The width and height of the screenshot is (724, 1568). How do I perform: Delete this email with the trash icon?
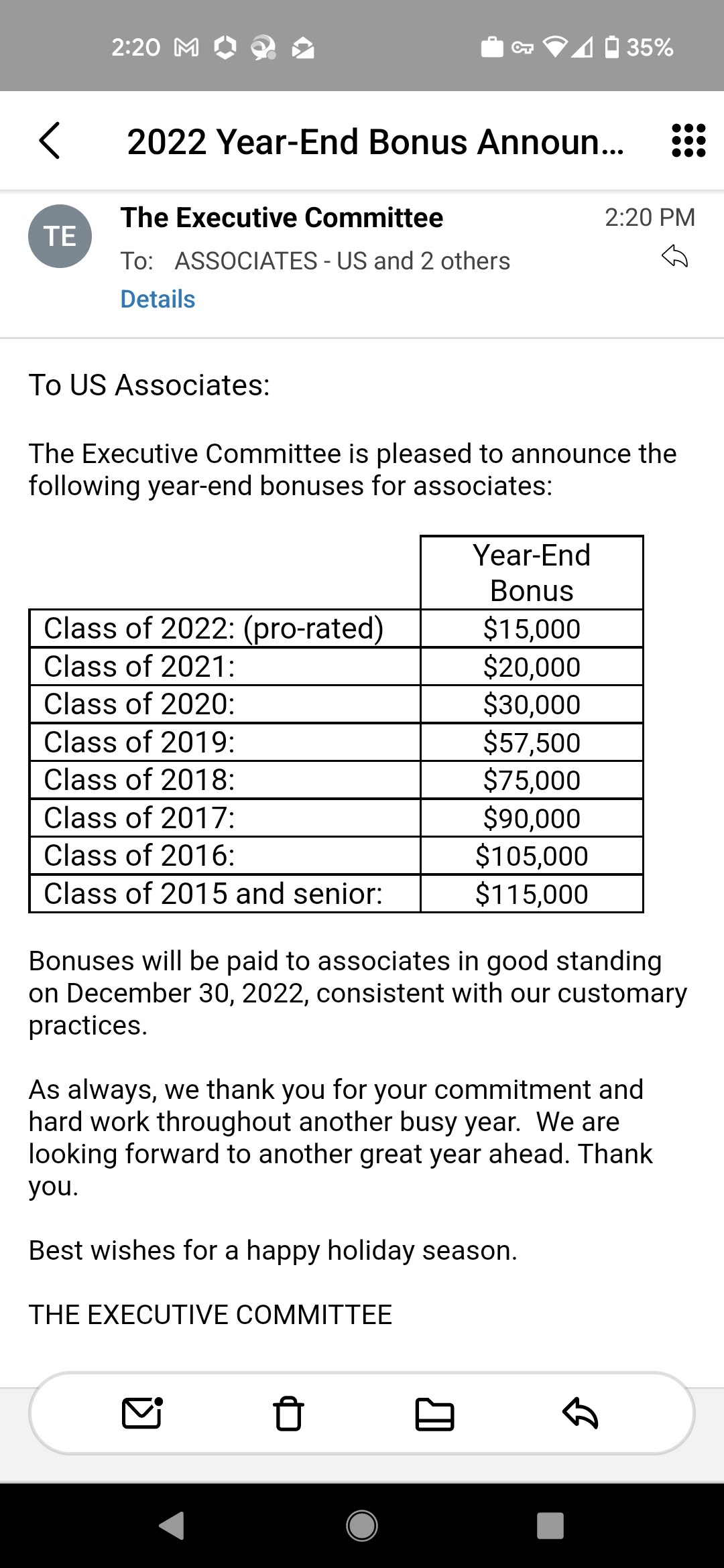pyautogui.click(x=289, y=1413)
